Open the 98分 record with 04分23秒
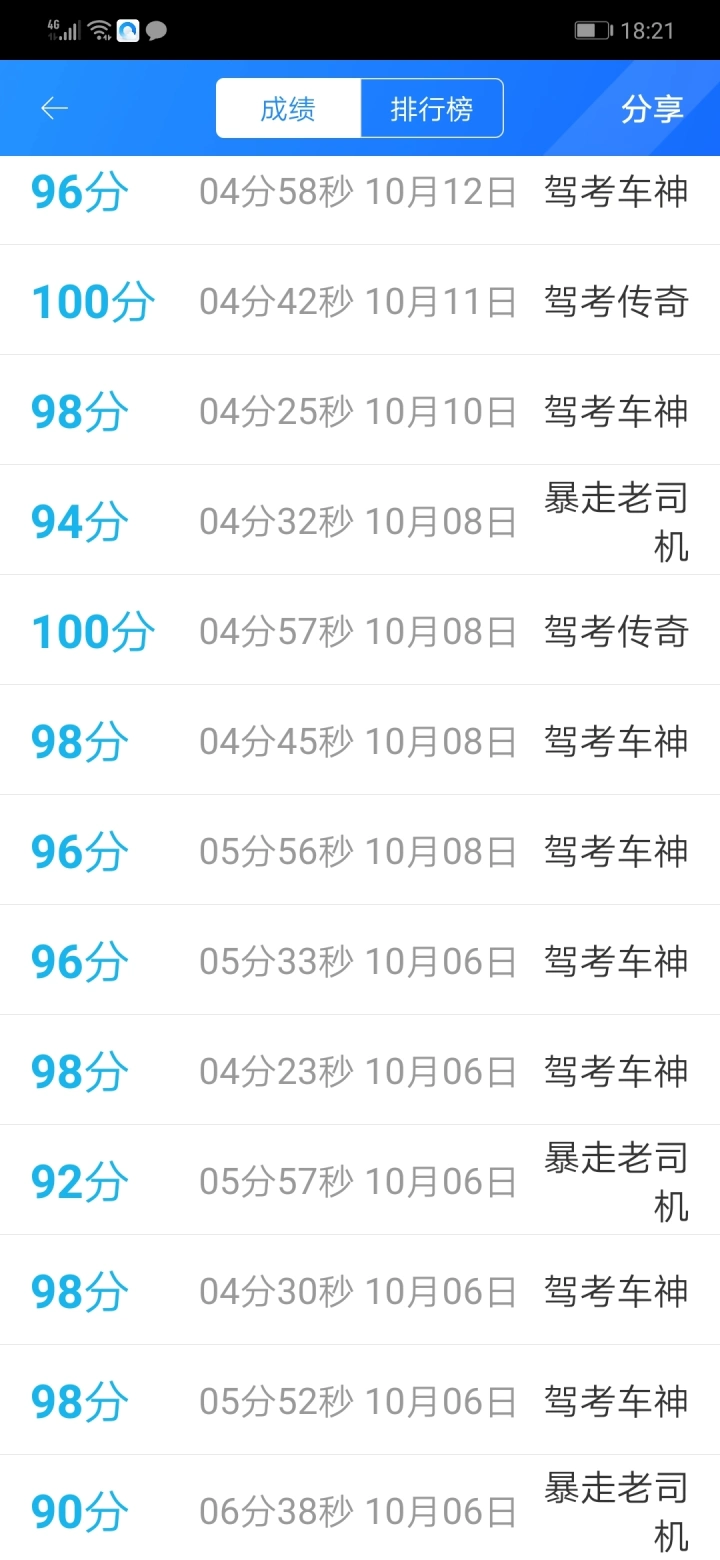This screenshot has height=1560, width=720. (x=360, y=1070)
